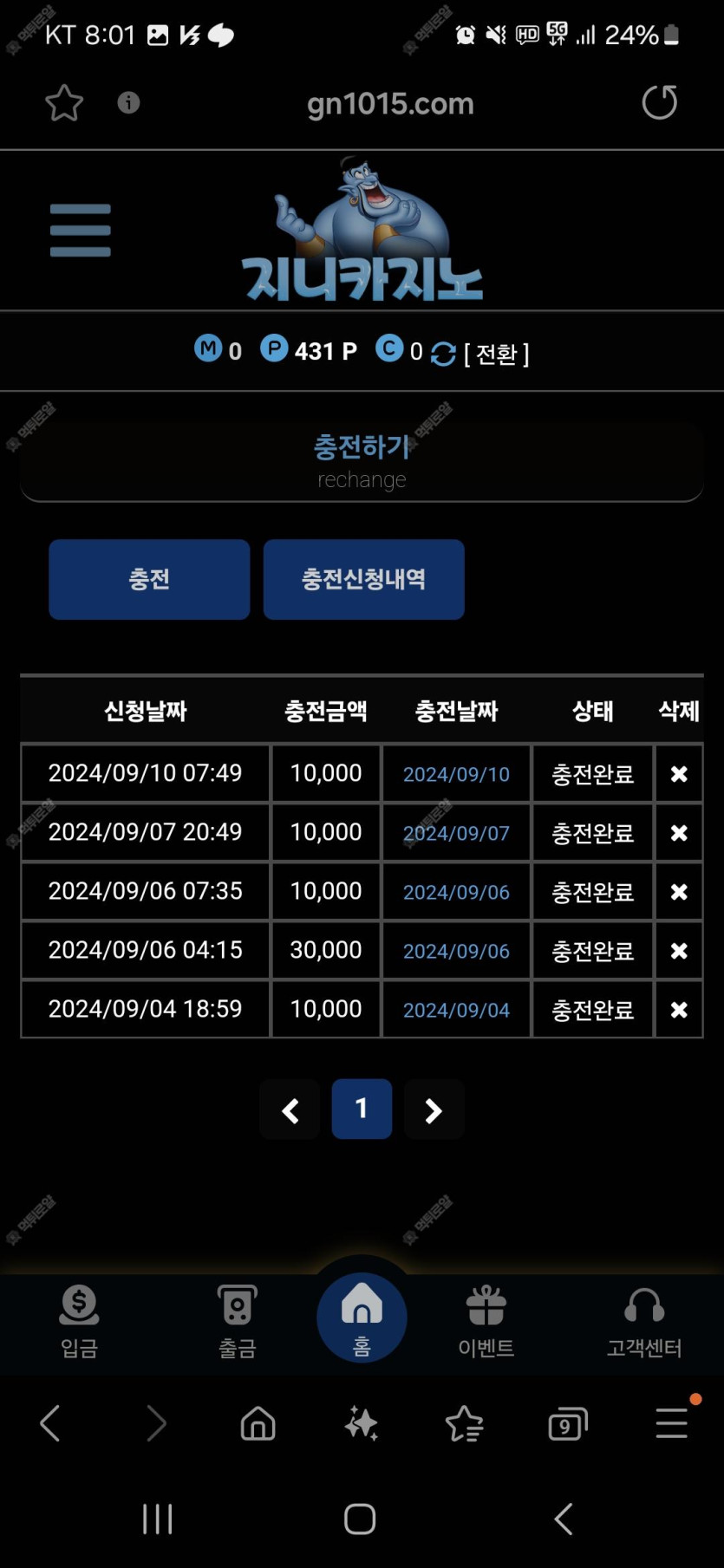Screen dimensions: 724x1568
Task: Go to the next page arrow
Action: pos(434,1109)
